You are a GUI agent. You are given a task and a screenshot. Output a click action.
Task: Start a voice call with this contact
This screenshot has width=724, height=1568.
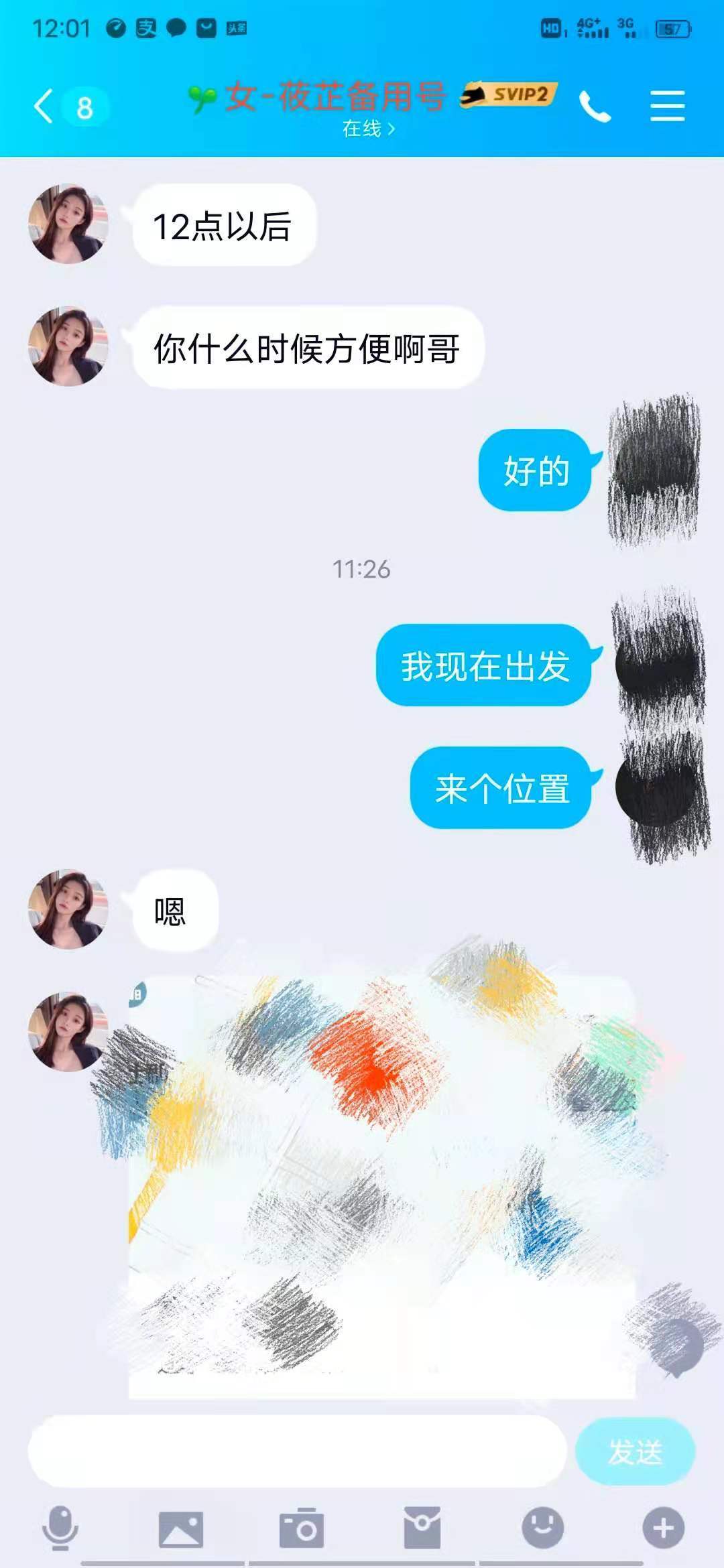click(x=595, y=107)
